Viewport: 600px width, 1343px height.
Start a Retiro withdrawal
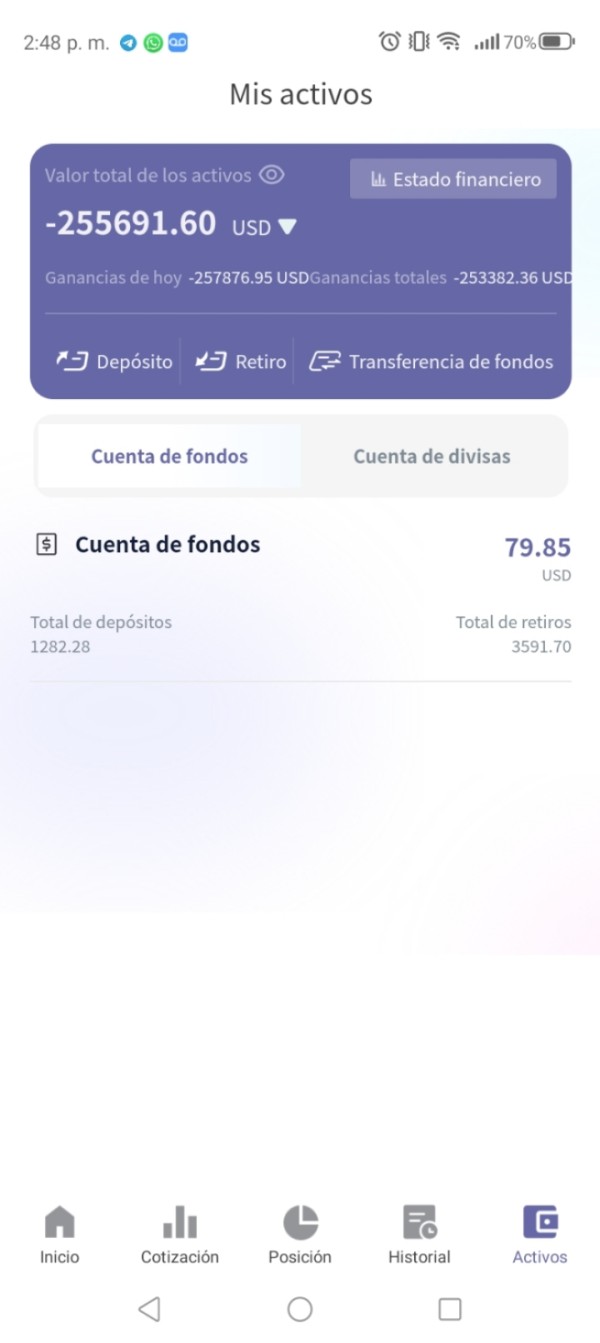point(241,362)
